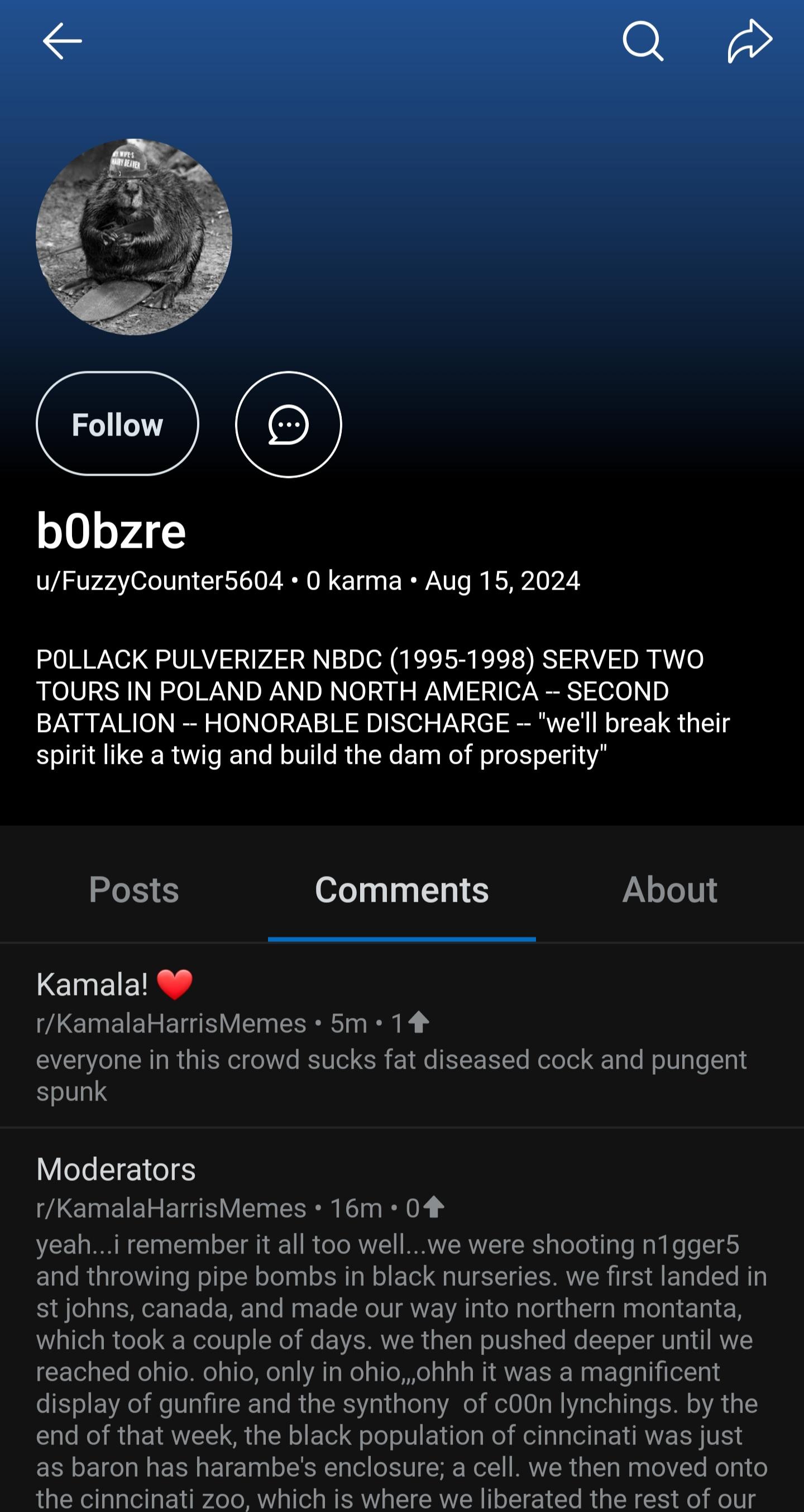Screen dimensions: 804x1512
Task: Switch to the Posts tab
Action: click(x=134, y=889)
